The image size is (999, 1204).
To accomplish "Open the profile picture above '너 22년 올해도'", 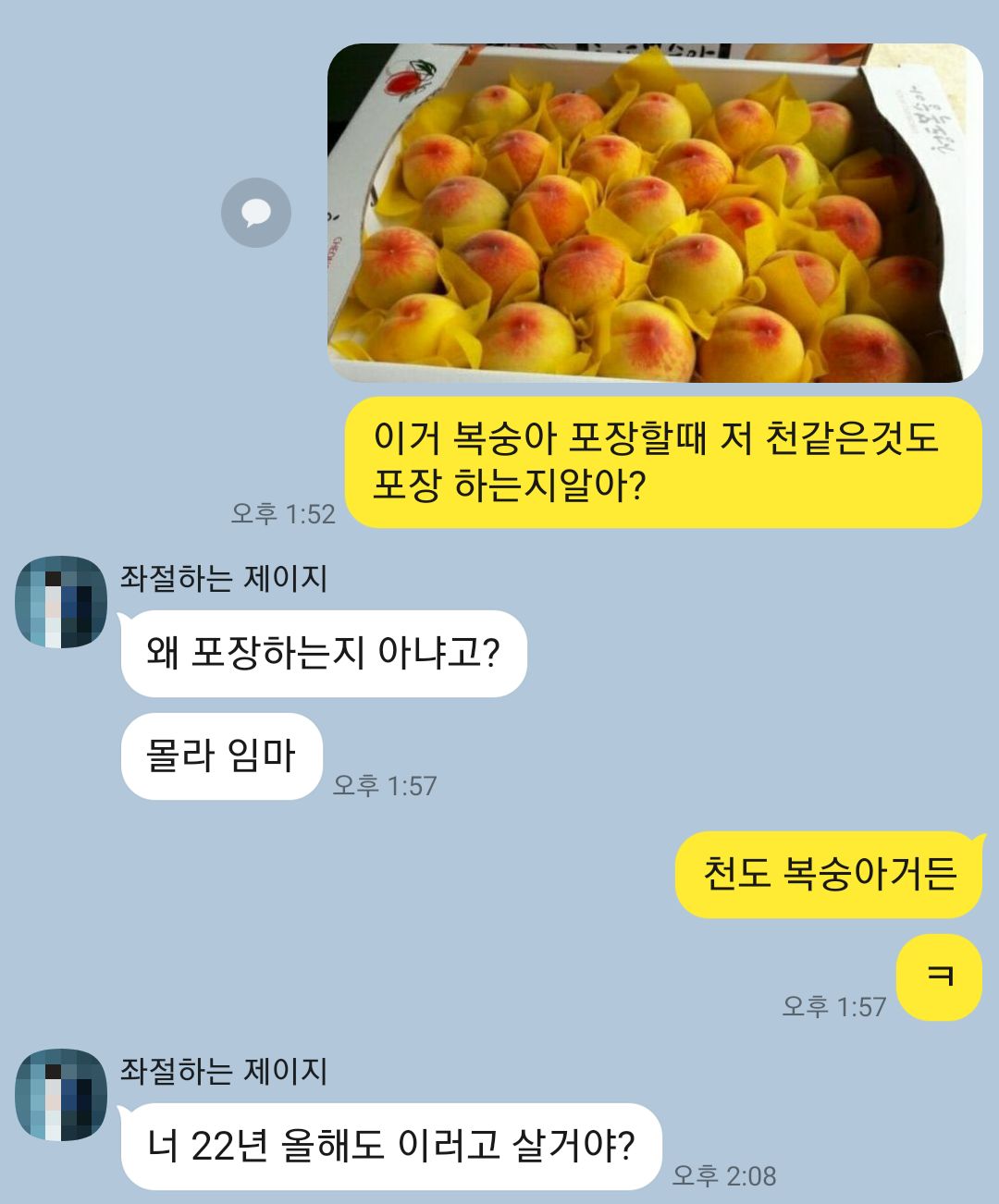I will click(61, 1095).
